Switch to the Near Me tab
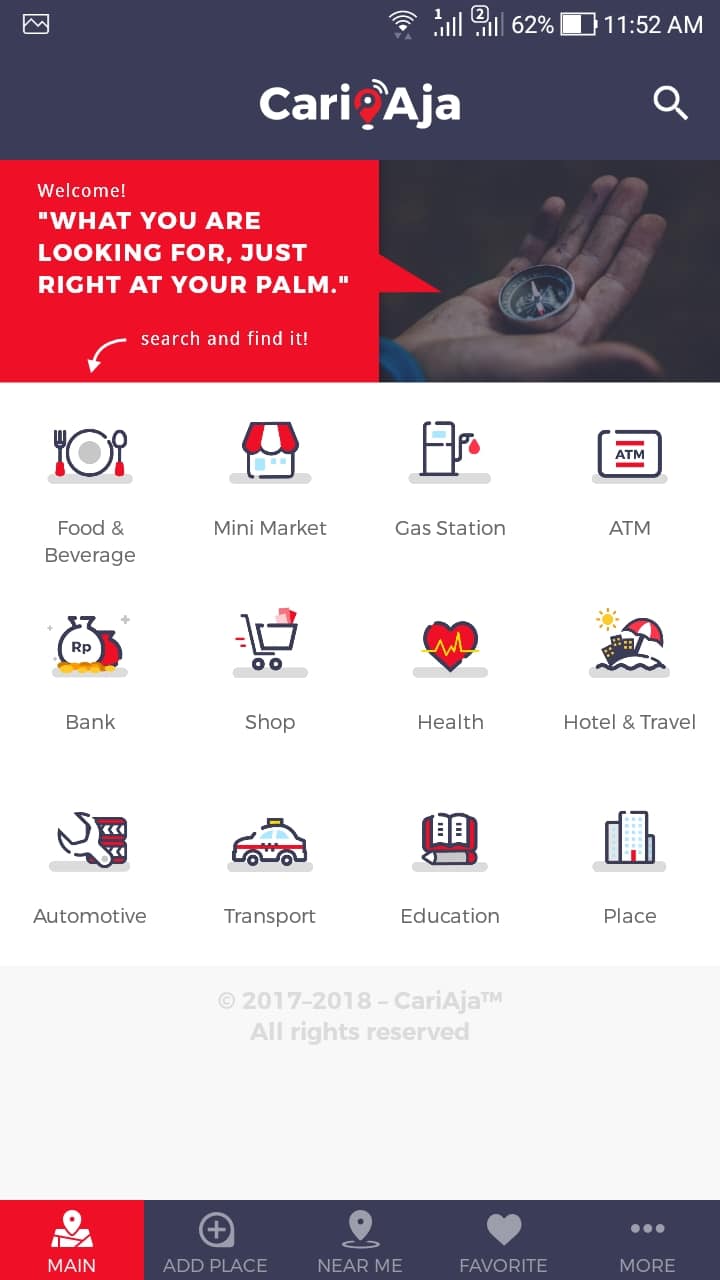This screenshot has width=720, height=1280. pos(360,1240)
